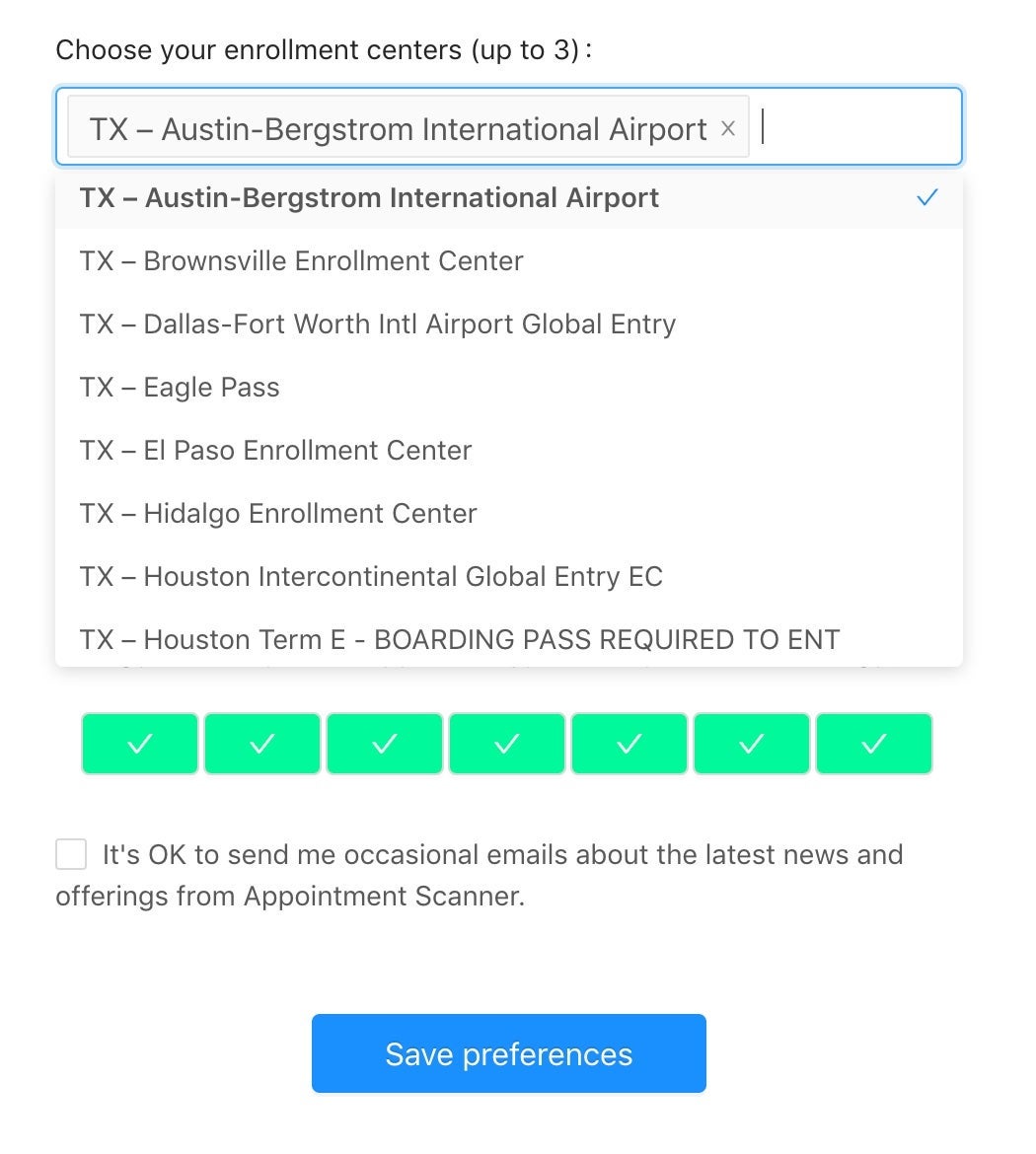Click the Save preferences button
The height and width of the screenshot is (1154, 1036).
click(508, 1052)
